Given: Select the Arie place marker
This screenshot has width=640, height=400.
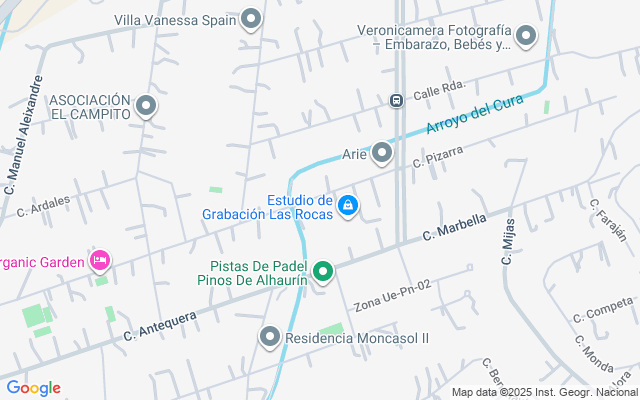Looking at the screenshot, I should (x=381, y=153).
